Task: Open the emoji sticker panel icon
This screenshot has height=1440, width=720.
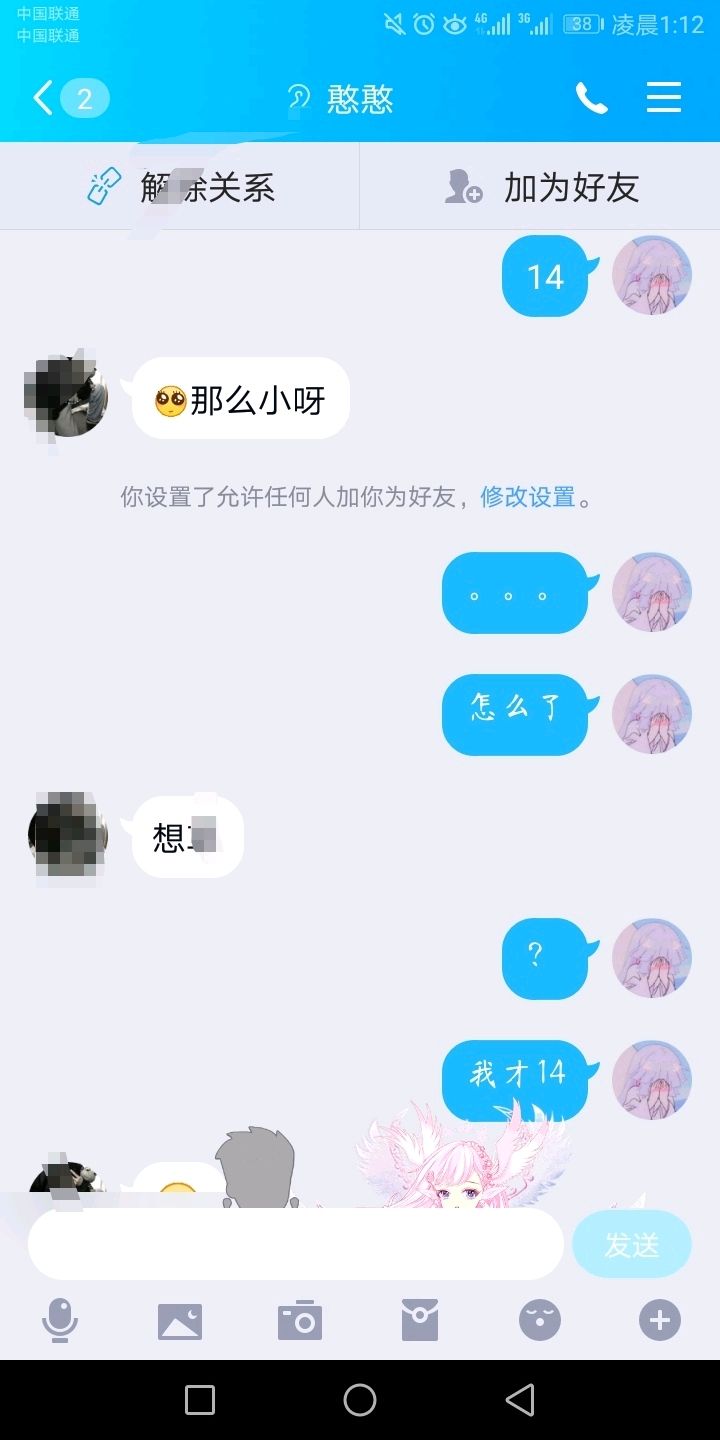Action: (539, 1320)
